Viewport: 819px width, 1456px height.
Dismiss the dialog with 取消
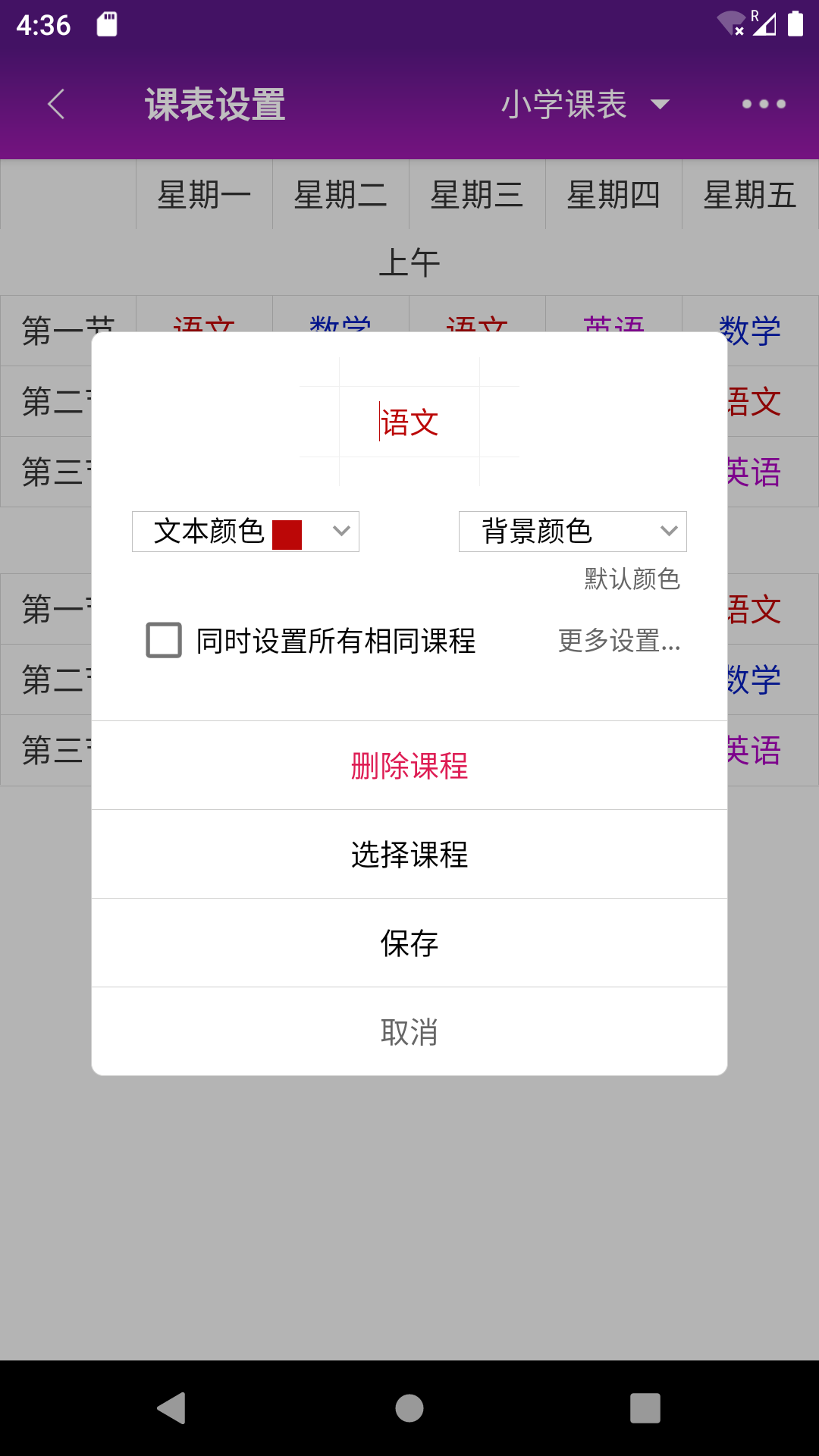tap(409, 1032)
